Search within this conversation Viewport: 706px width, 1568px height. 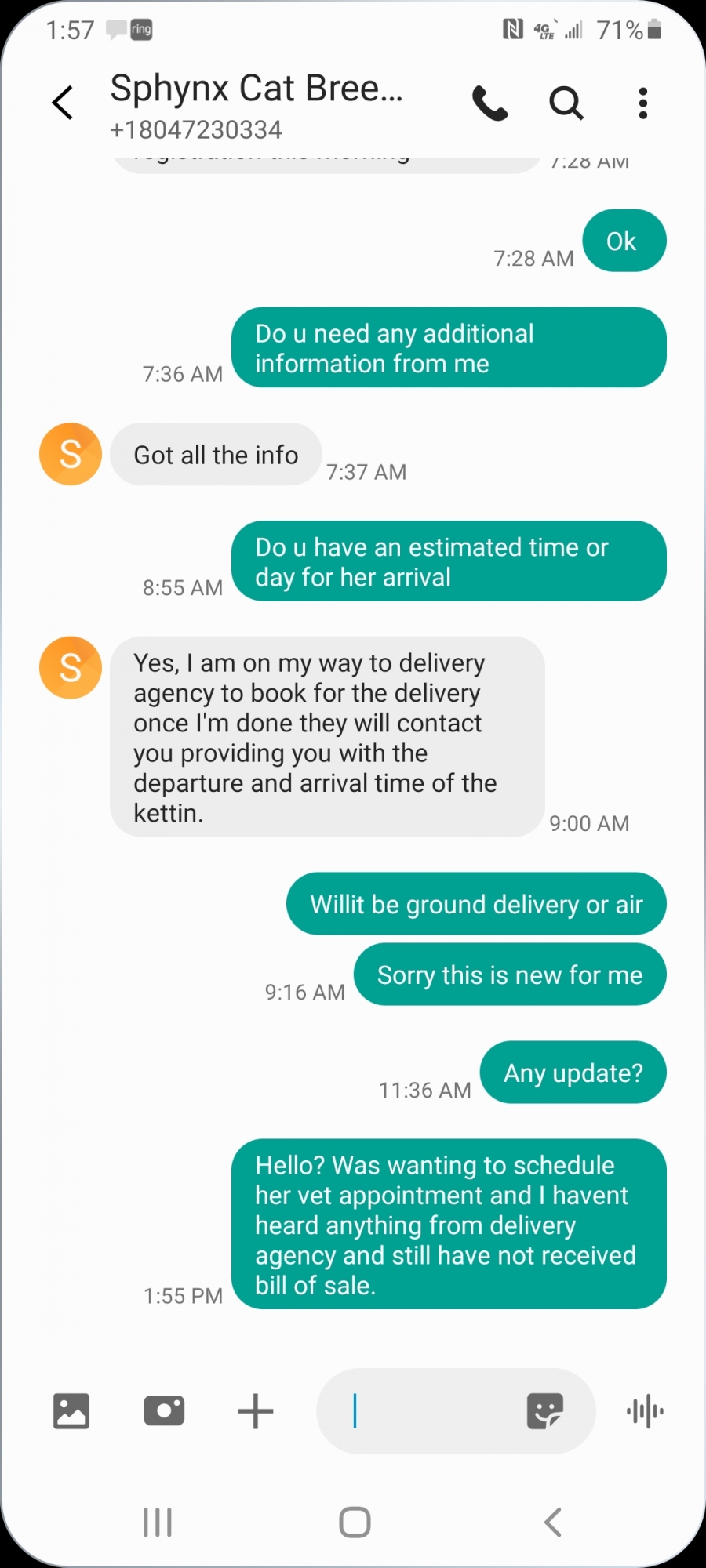coord(566,103)
